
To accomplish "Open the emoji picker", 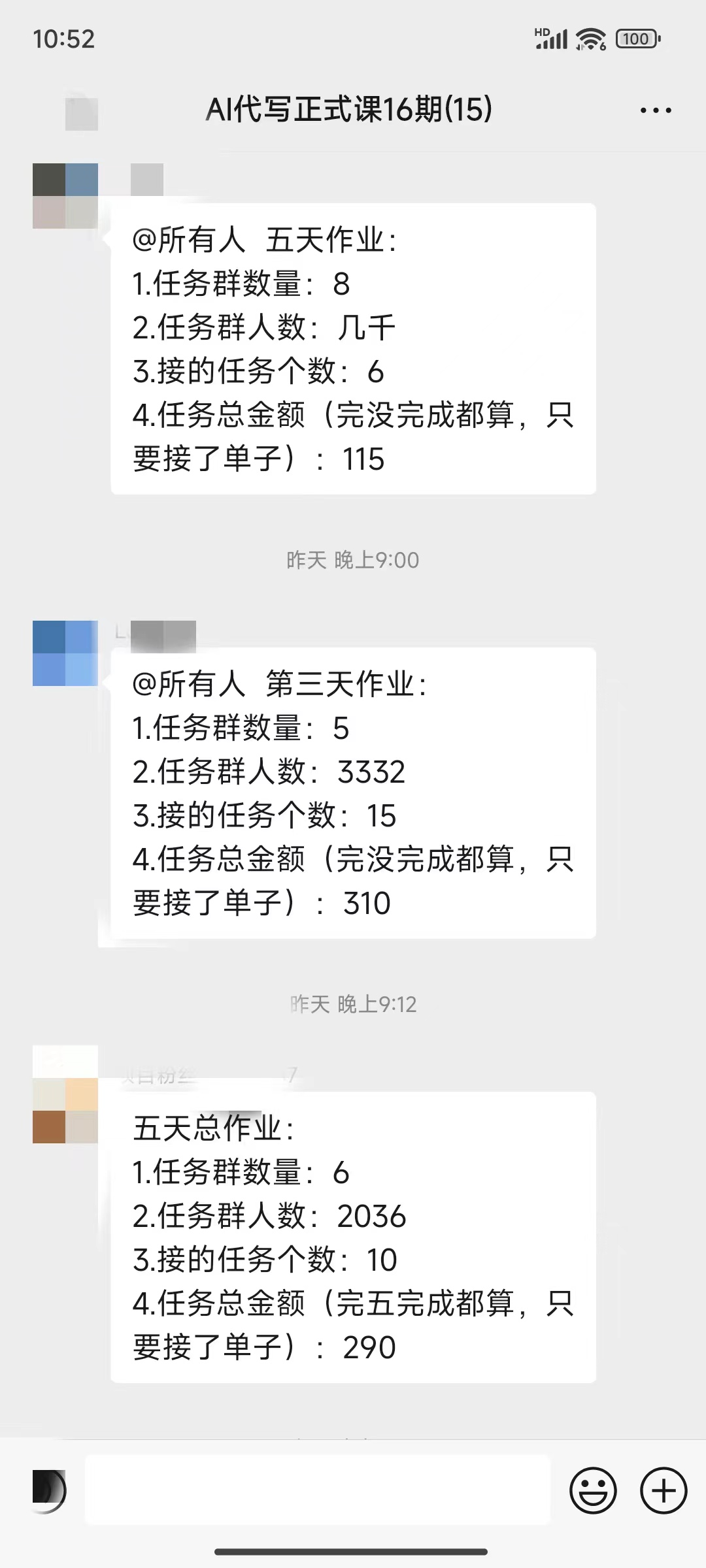I will click(x=593, y=1490).
